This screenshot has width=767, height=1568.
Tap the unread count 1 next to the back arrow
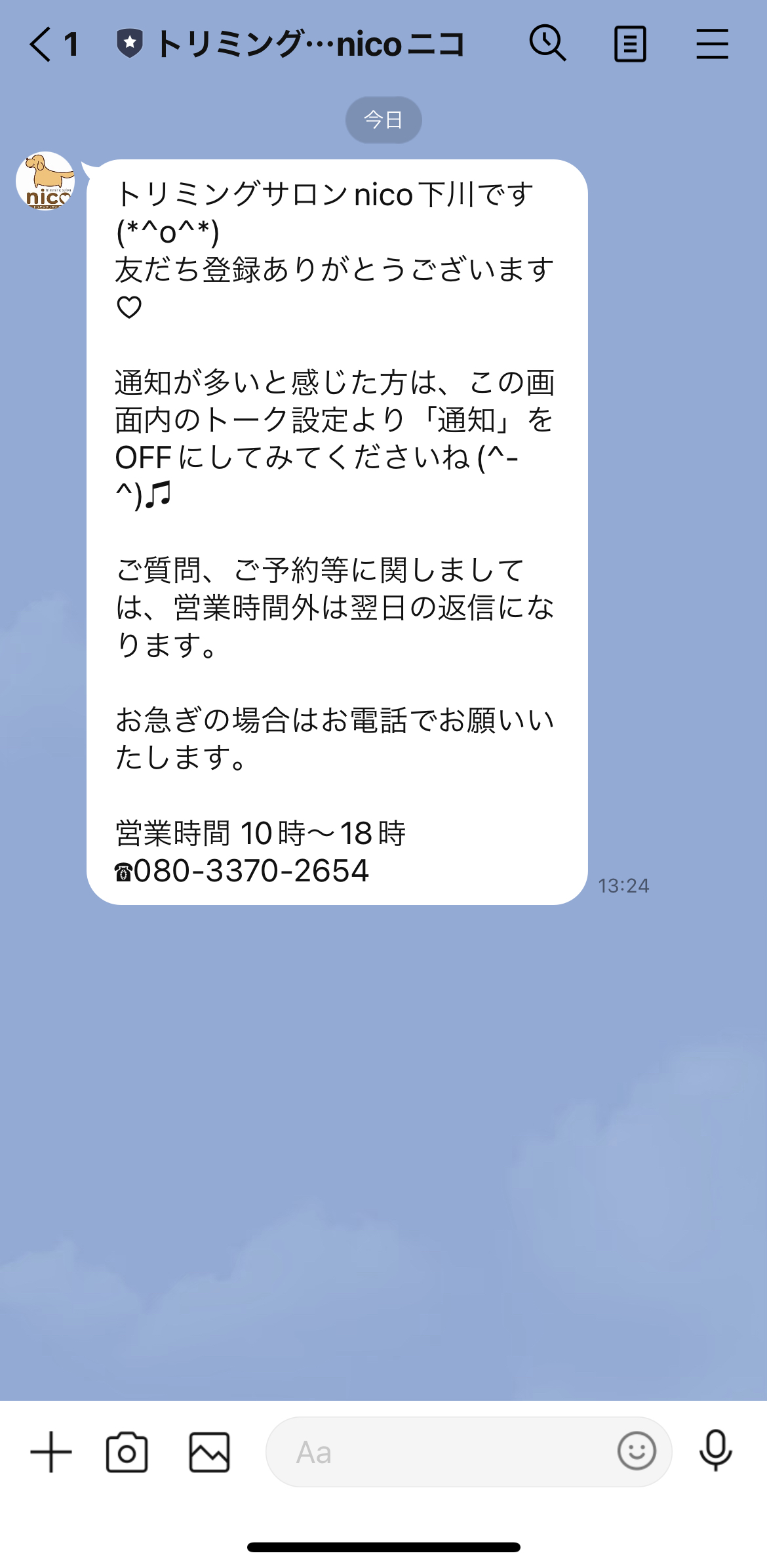click(71, 43)
